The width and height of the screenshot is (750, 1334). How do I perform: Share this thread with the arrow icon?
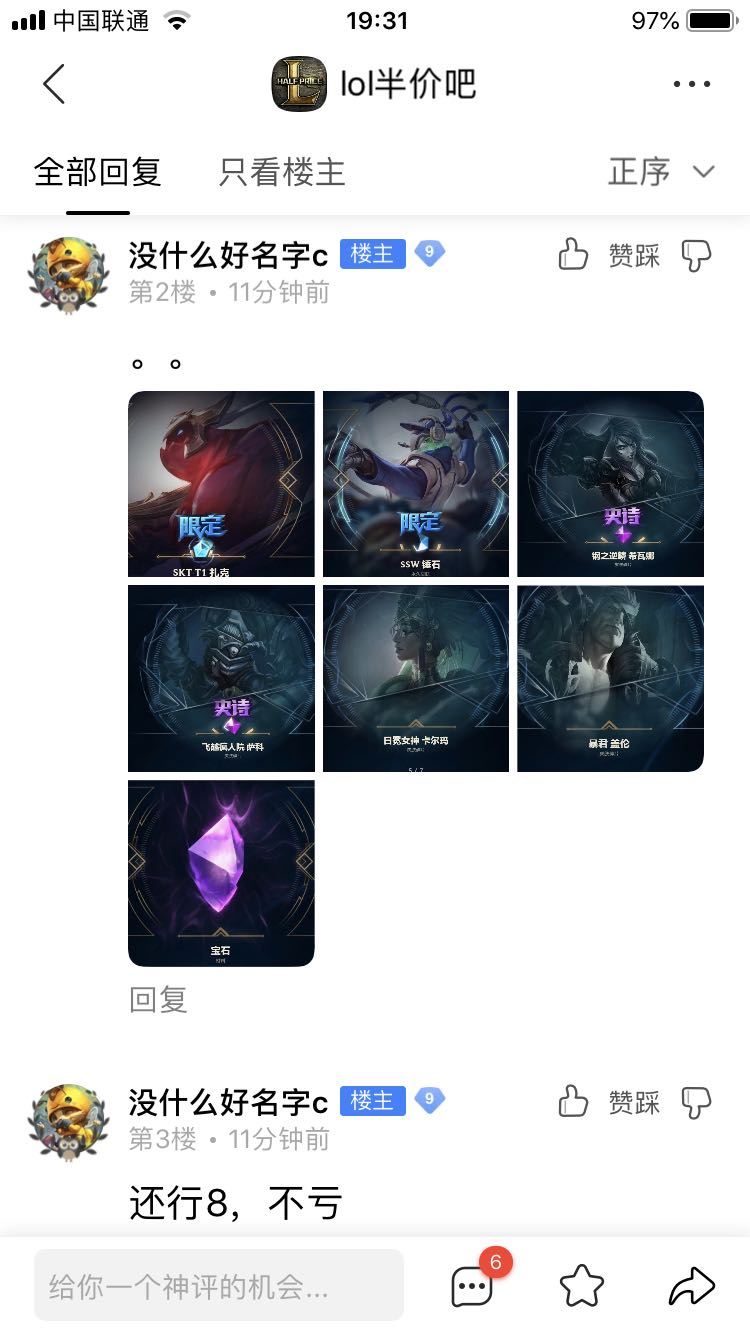[692, 1286]
